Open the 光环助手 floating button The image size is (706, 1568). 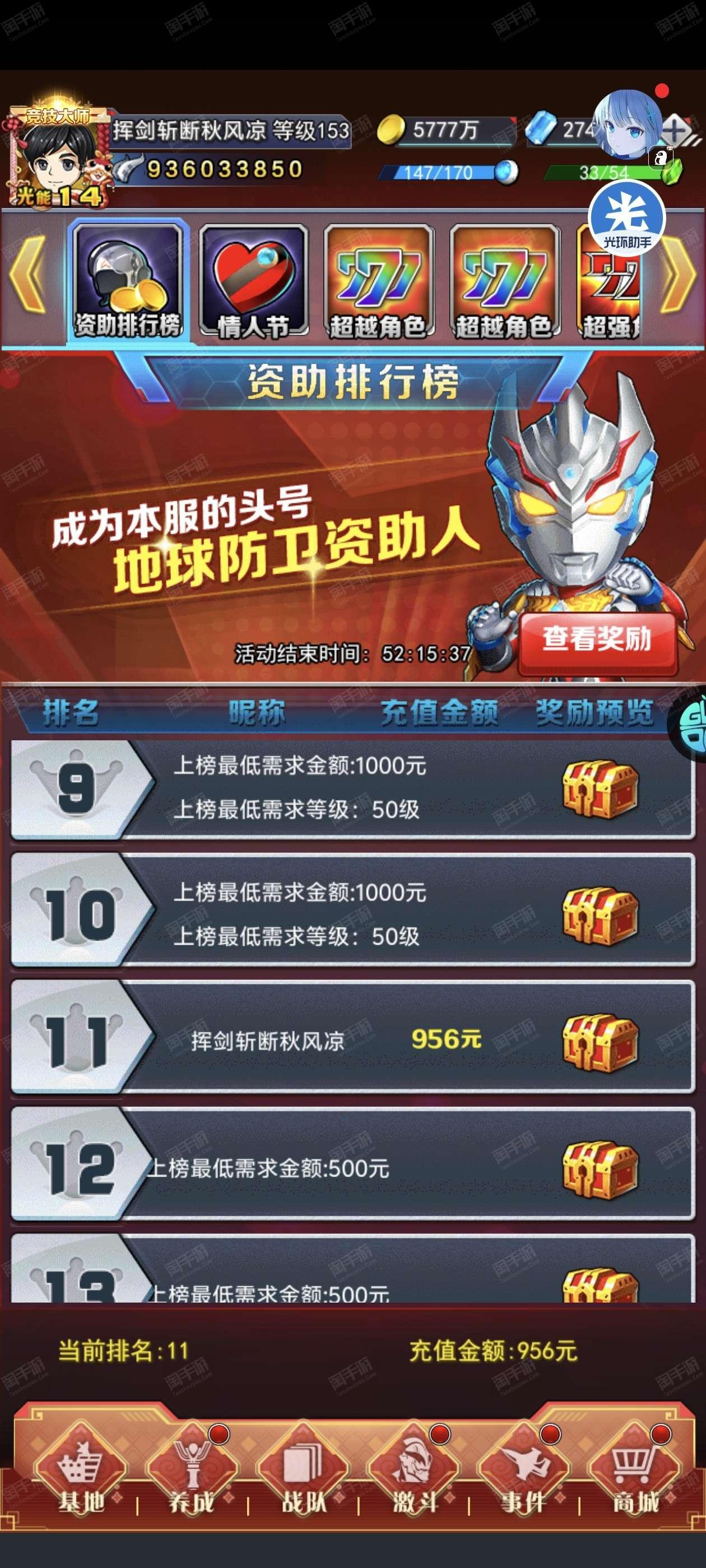pos(627,217)
